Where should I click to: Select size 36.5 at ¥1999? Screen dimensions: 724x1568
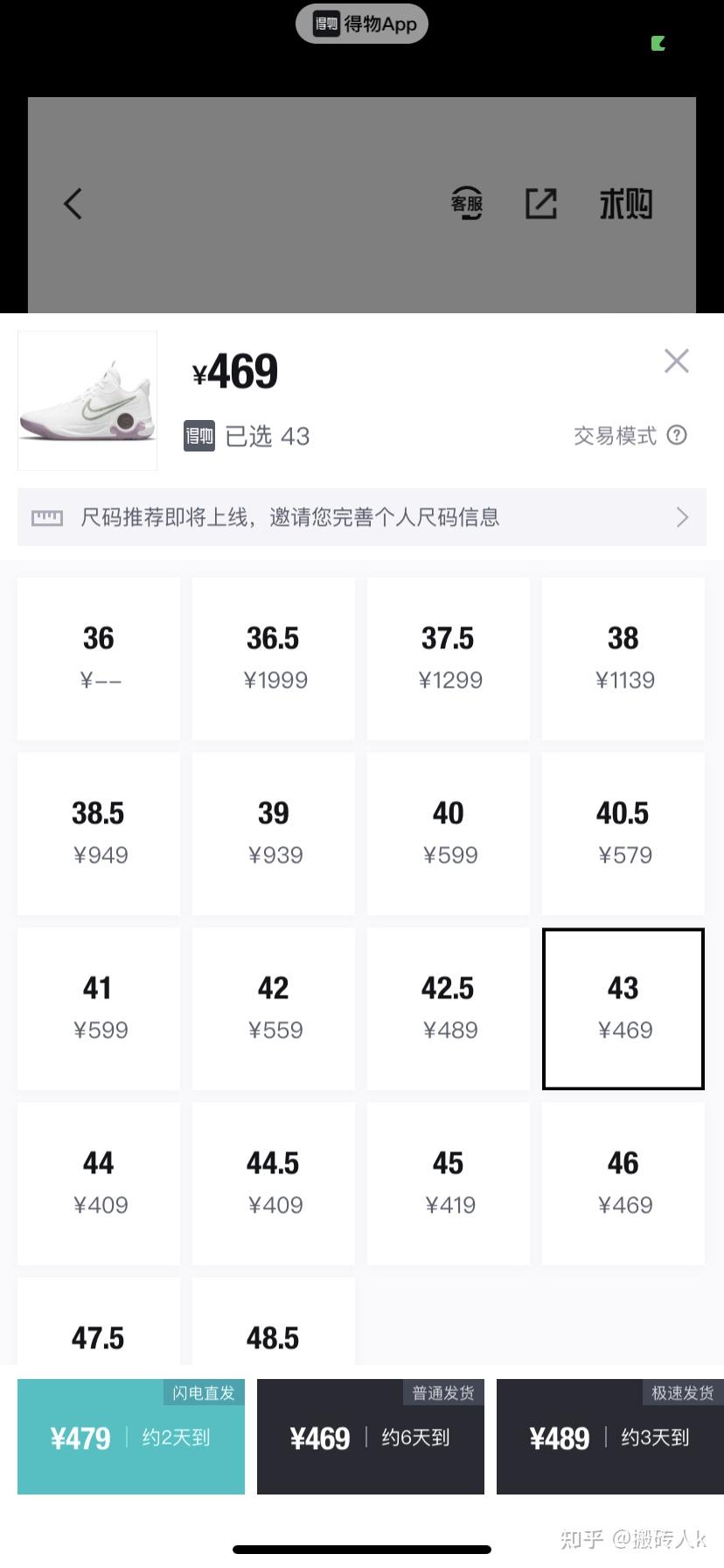[274, 658]
